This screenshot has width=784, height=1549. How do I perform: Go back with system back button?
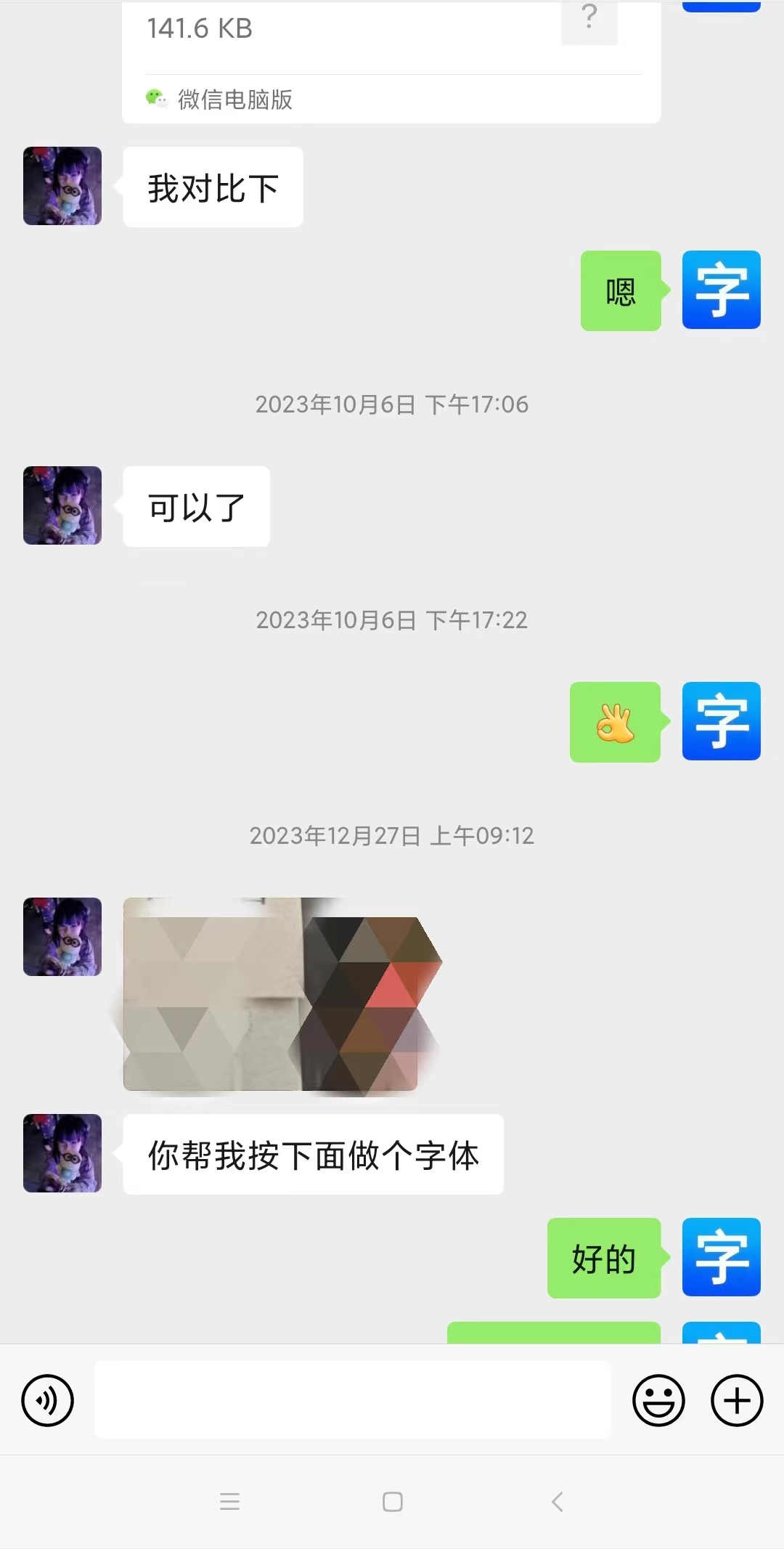[x=557, y=1502]
